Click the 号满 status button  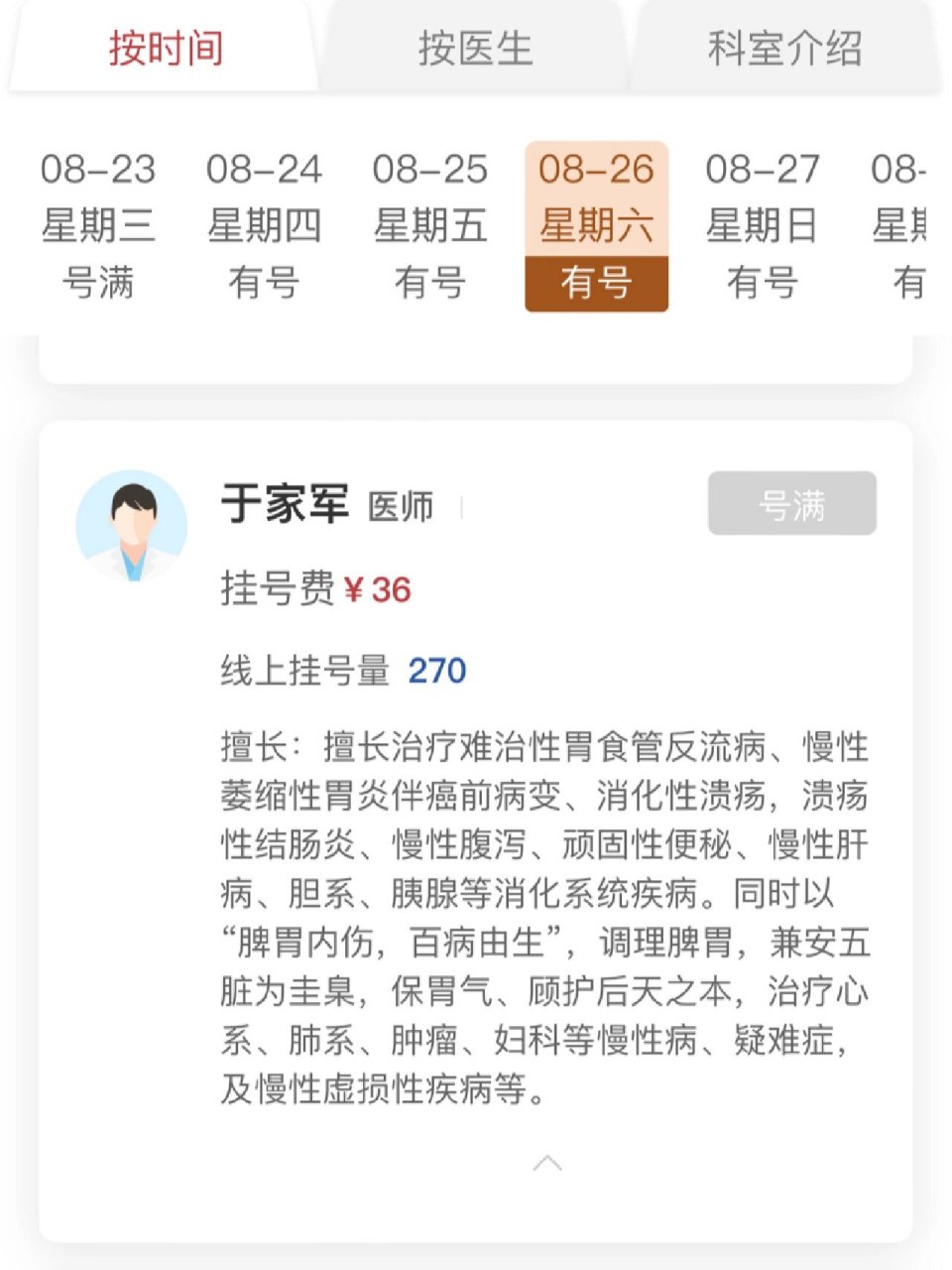(791, 503)
